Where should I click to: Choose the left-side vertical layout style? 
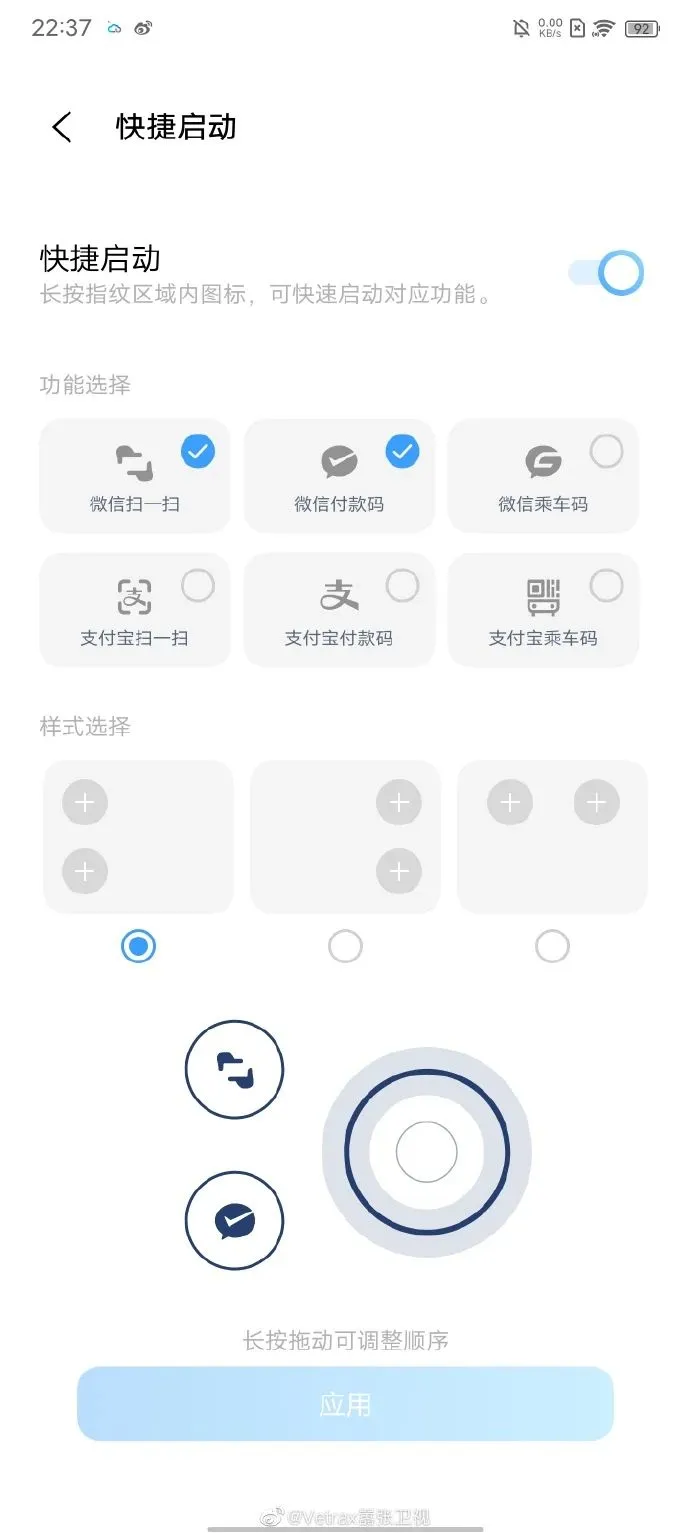(138, 946)
